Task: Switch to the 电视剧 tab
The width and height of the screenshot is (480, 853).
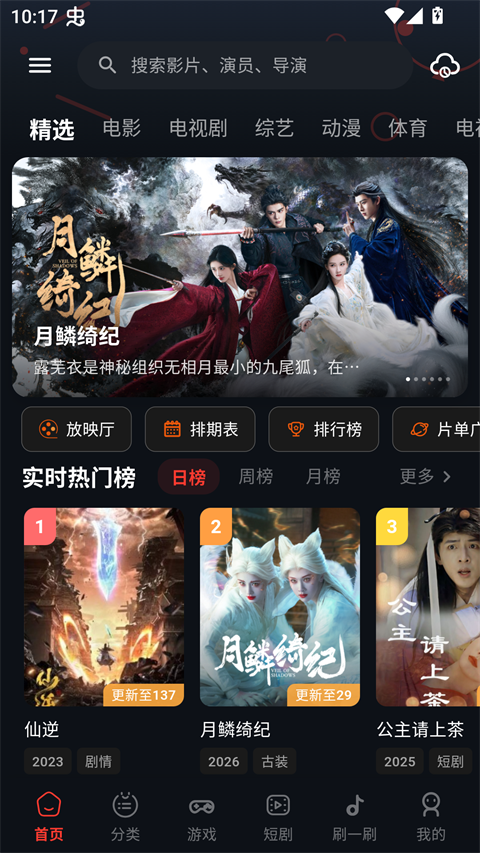Action: [x=198, y=128]
